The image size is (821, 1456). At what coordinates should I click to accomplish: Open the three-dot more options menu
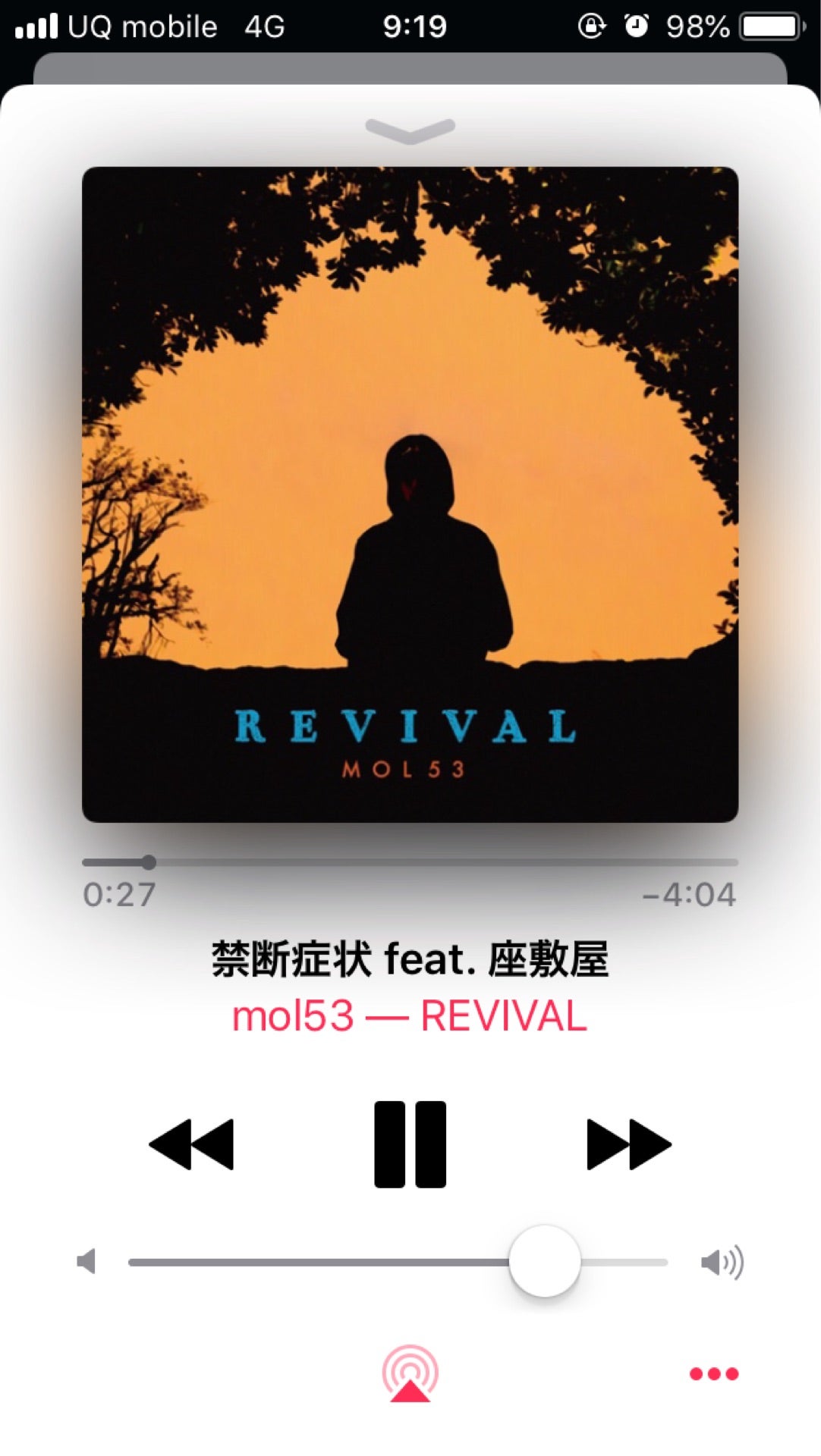coord(713,1373)
